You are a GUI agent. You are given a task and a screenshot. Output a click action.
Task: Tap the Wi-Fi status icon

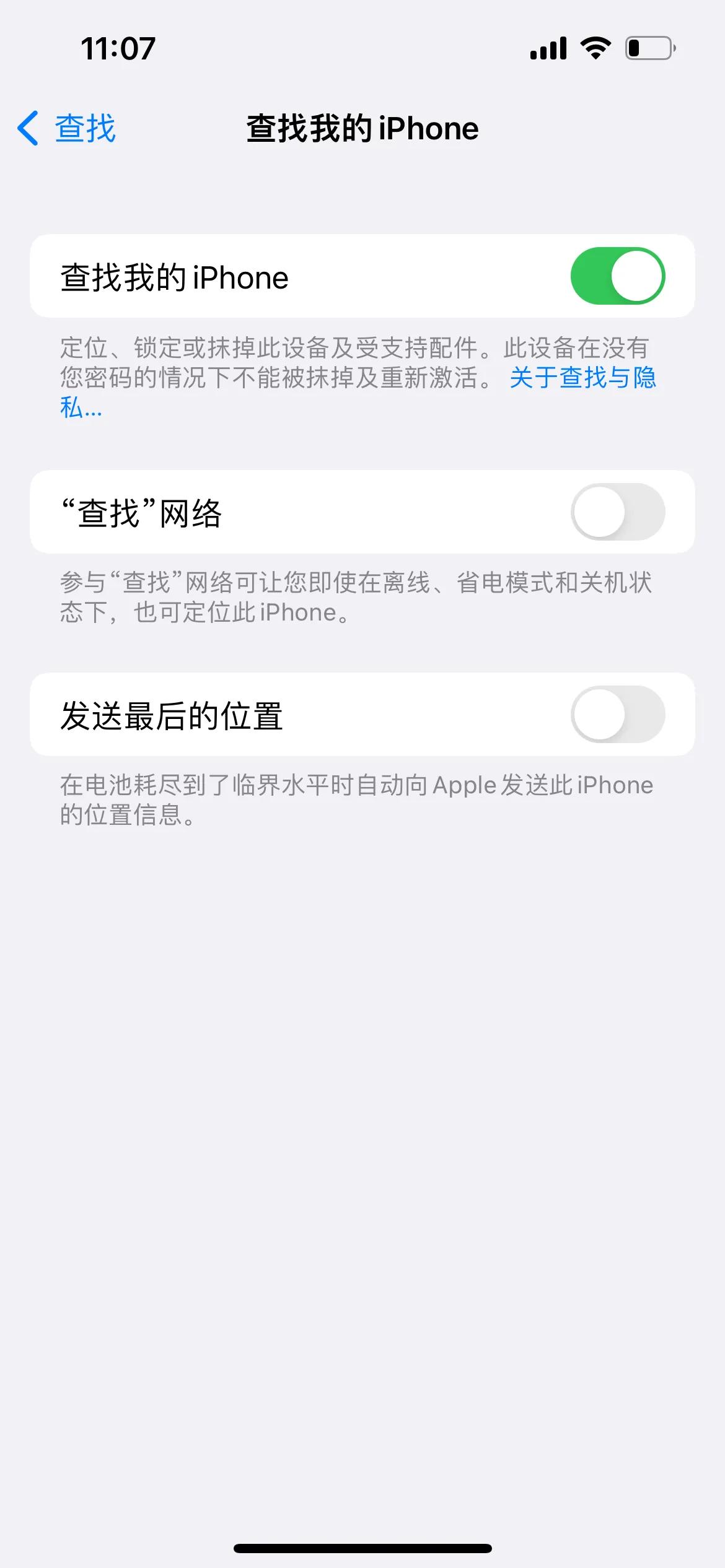pos(595,48)
